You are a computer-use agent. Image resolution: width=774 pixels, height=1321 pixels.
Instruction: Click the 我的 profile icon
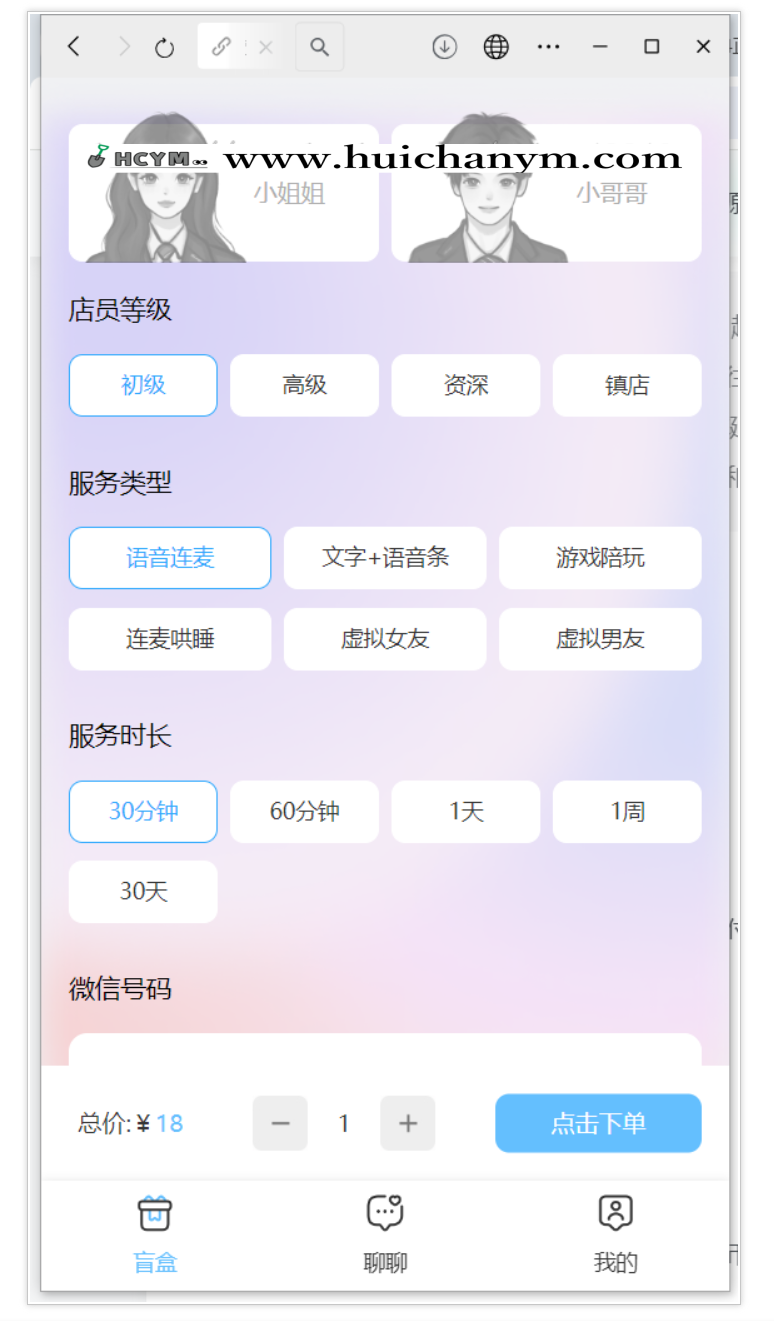tap(615, 1213)
